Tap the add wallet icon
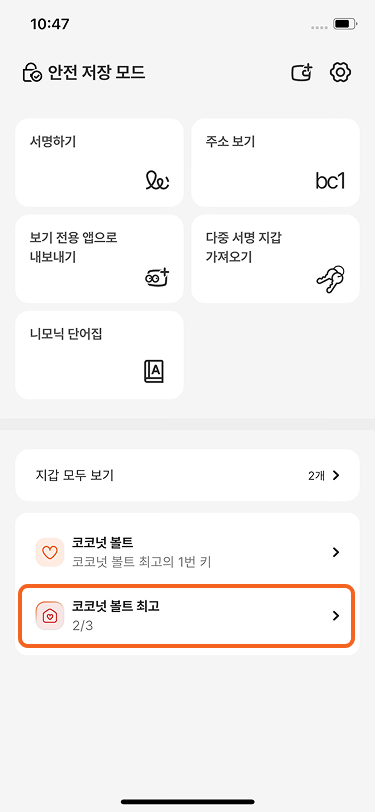Viewport: 375px width, 812px height. 302,72
